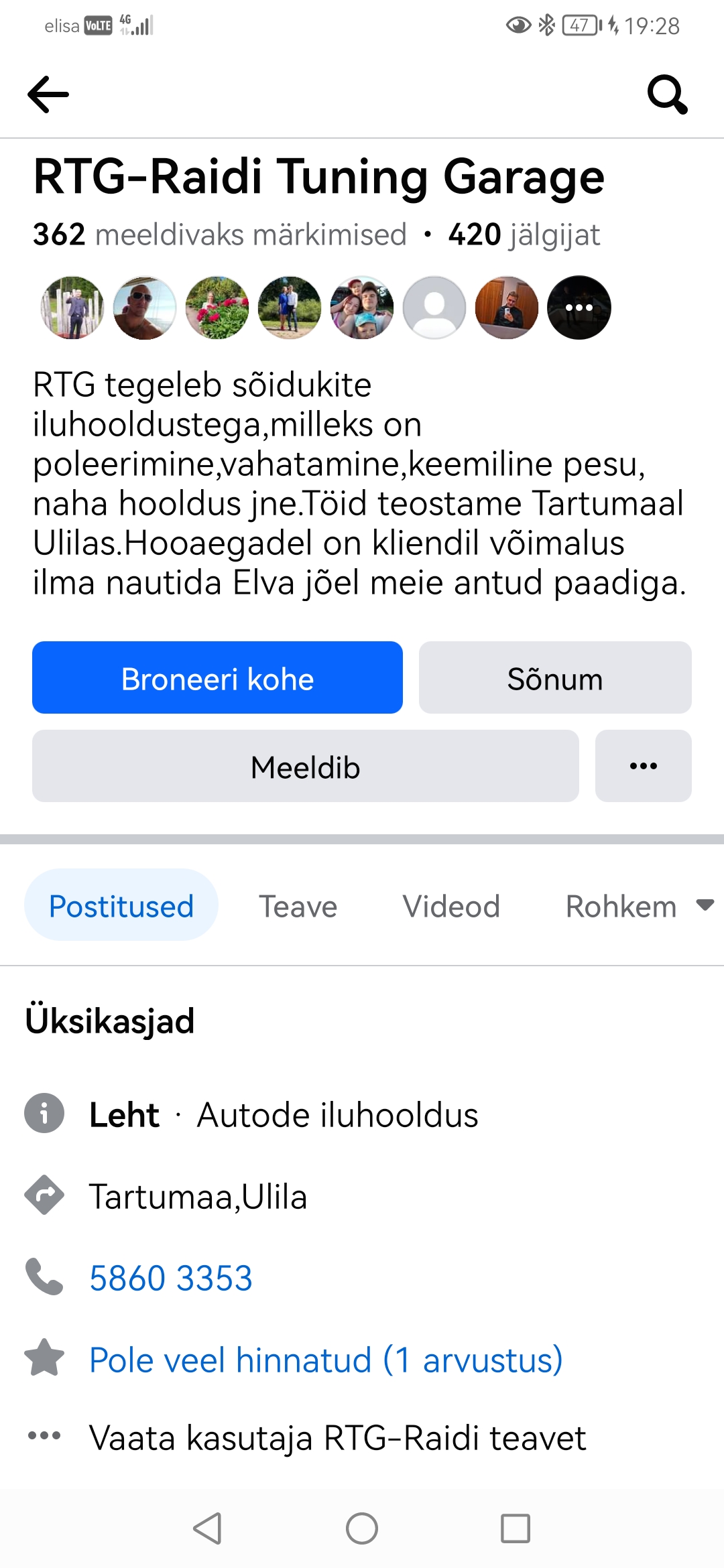
Task: Send a message via Sõnum
Action: [555, 677]
